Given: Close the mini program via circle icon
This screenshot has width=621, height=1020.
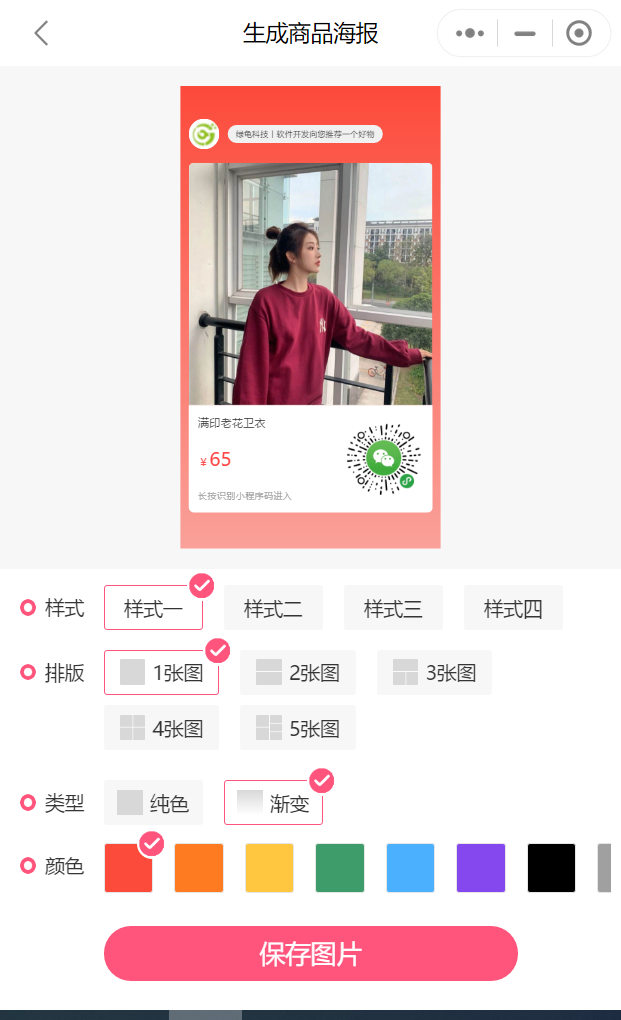Looking at the screenshot, I should (x=579, y=33).
